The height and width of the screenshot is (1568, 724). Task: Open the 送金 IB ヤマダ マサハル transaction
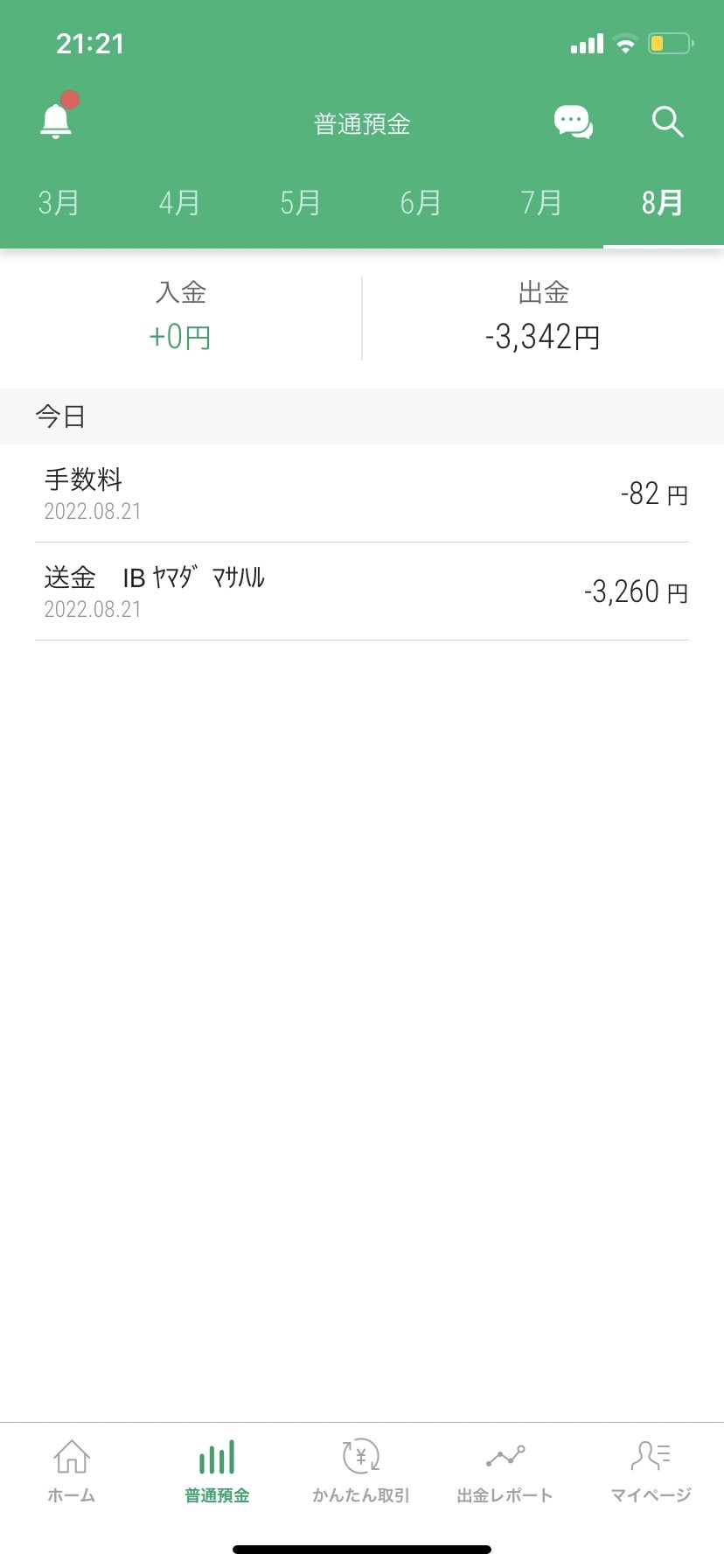362,591
